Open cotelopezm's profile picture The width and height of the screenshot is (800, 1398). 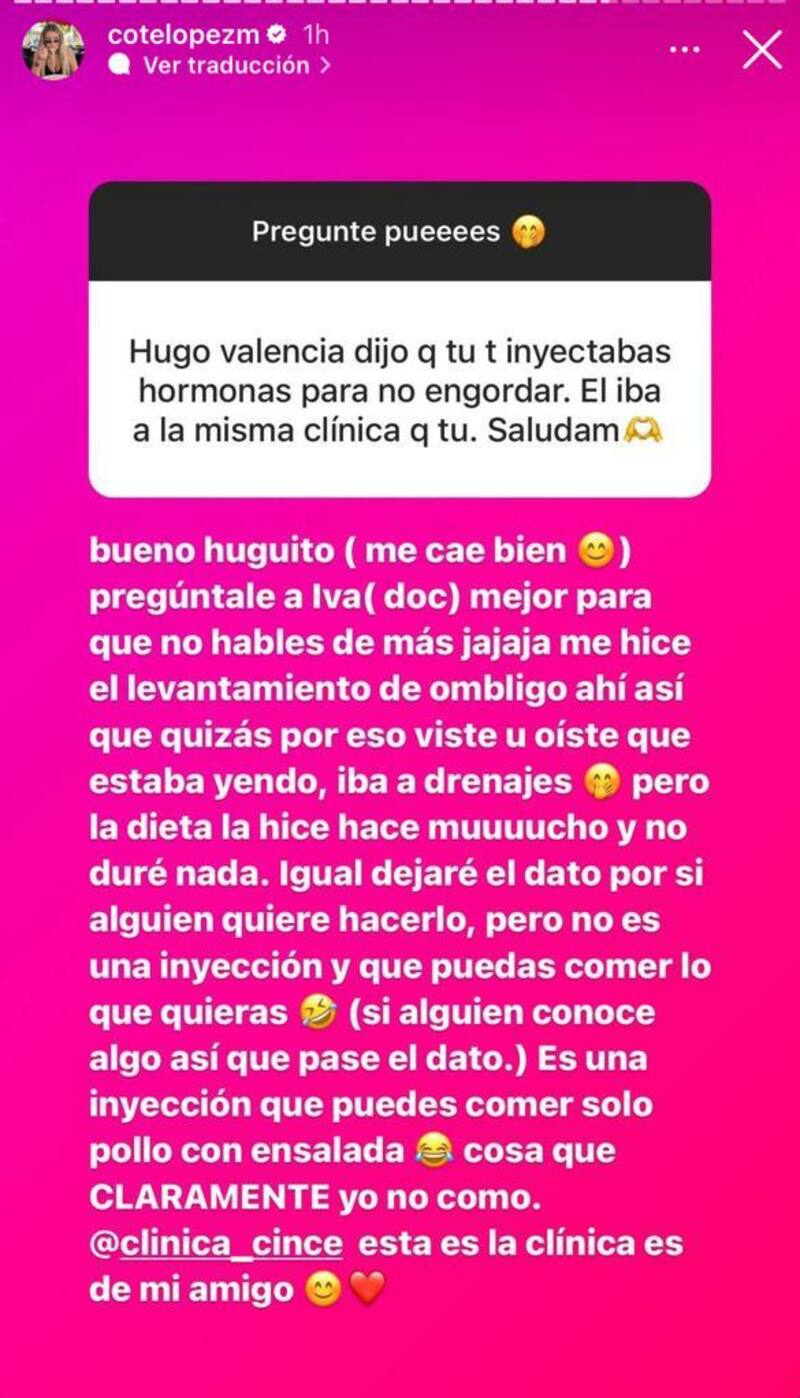[x=53, y=50]
